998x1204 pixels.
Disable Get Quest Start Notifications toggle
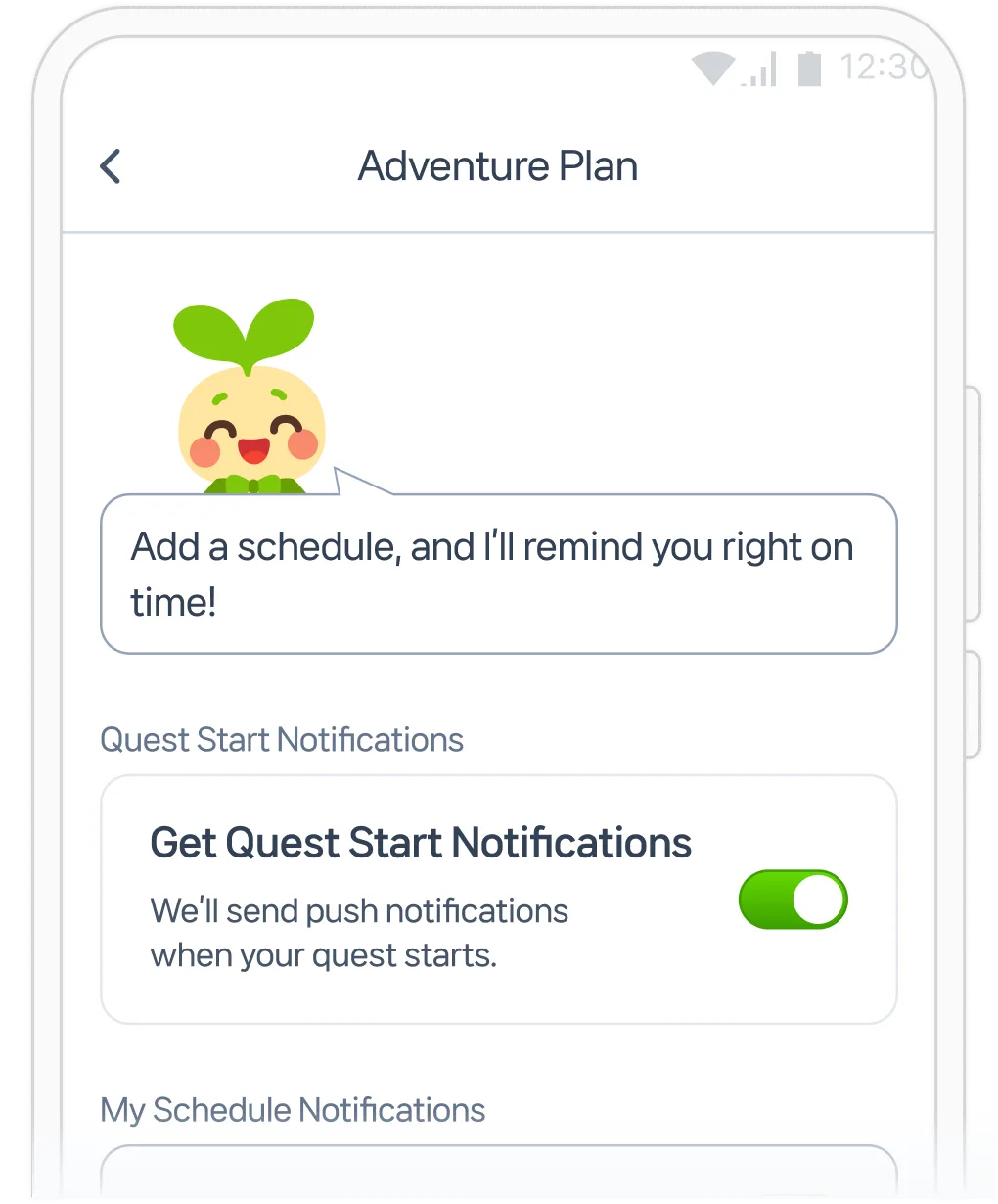point(793,900)
